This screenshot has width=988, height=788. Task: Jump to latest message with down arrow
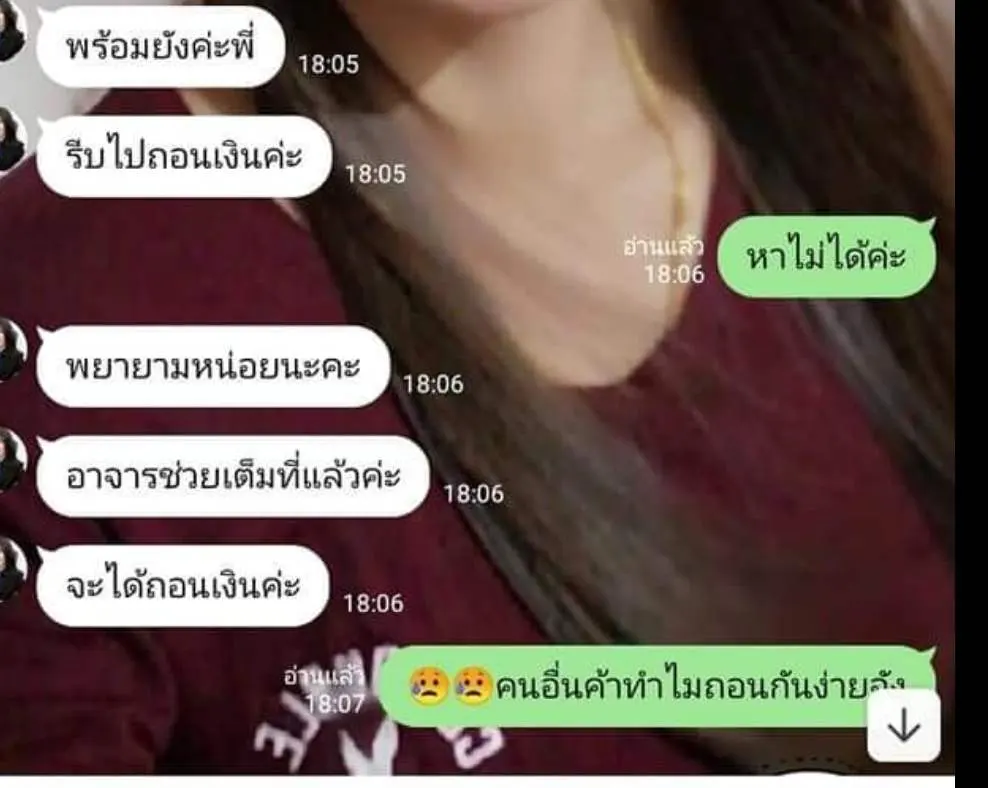click(903, 726)
